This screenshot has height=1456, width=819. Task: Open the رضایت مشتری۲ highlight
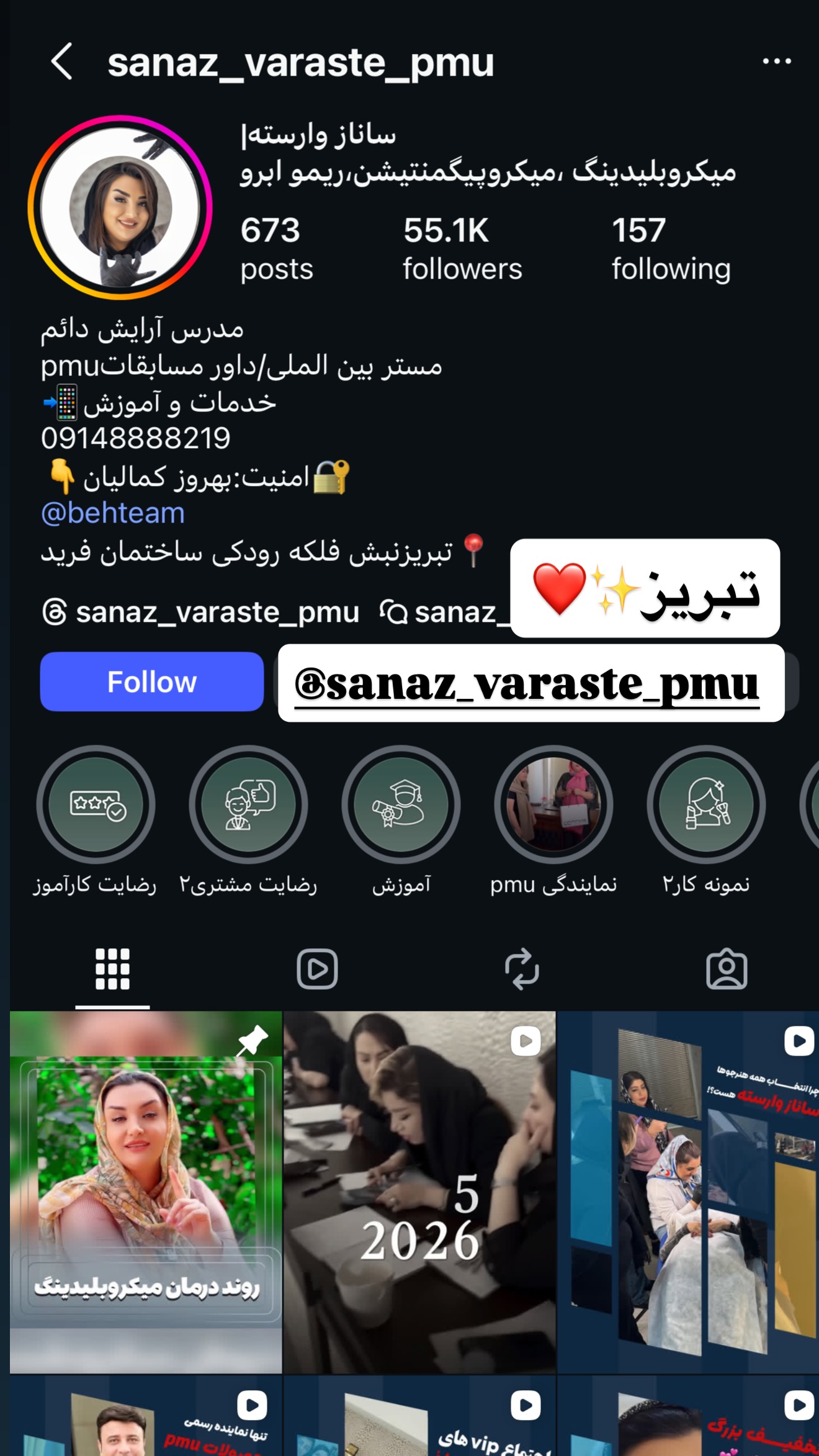point(248,820)
